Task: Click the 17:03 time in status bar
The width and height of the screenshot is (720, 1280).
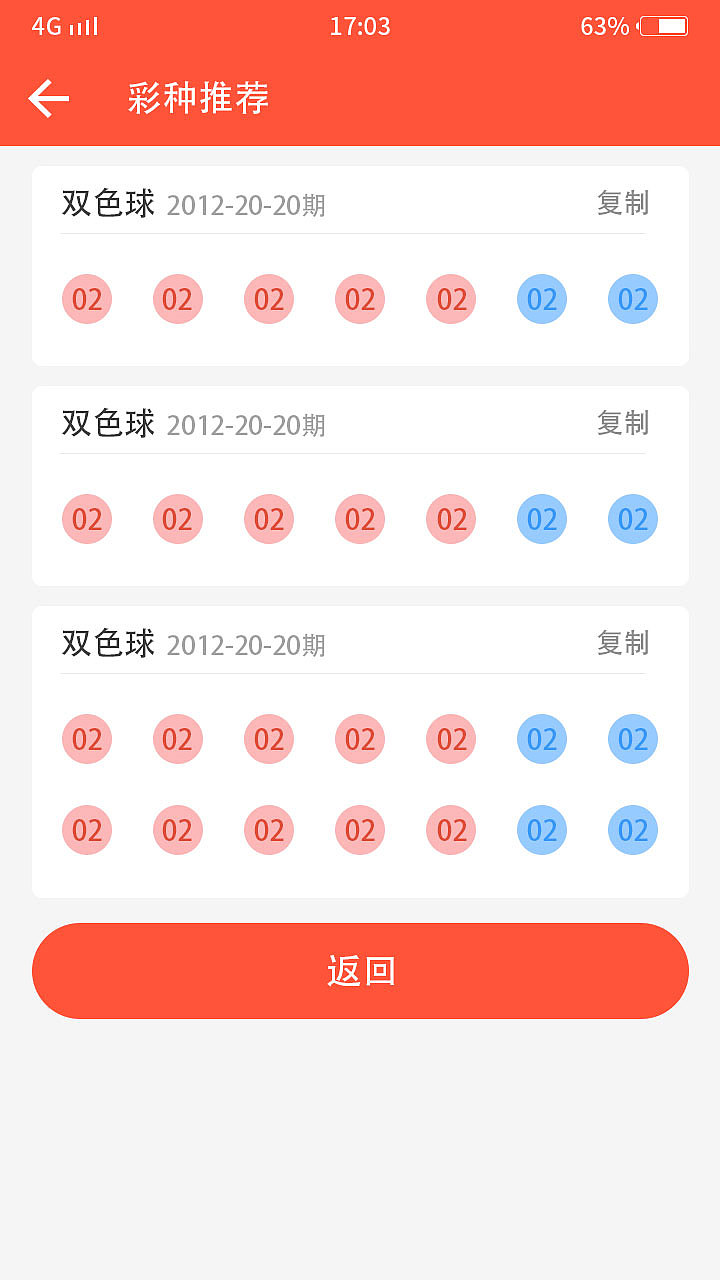Action: pos(360,25)
